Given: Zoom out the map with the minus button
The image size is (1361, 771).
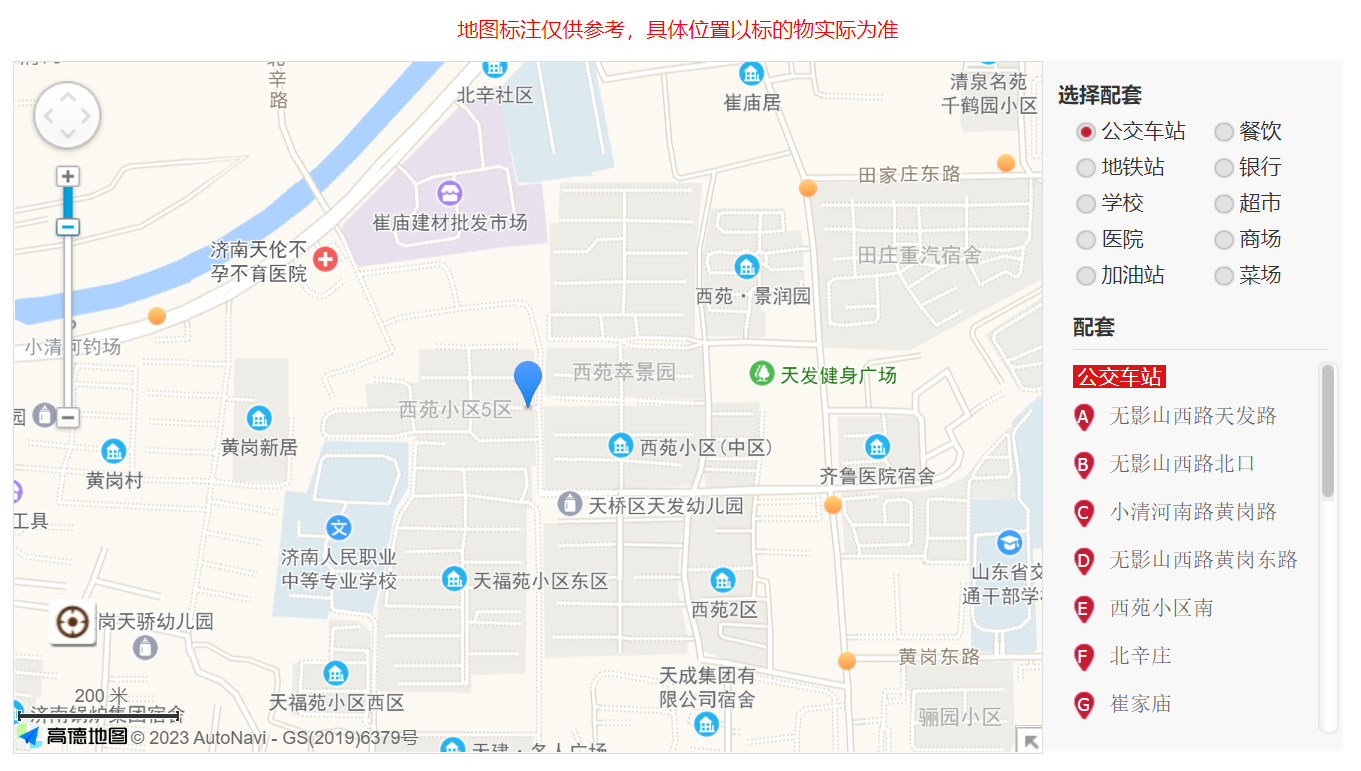Looking at the screenshot, I should coord(67,417).
